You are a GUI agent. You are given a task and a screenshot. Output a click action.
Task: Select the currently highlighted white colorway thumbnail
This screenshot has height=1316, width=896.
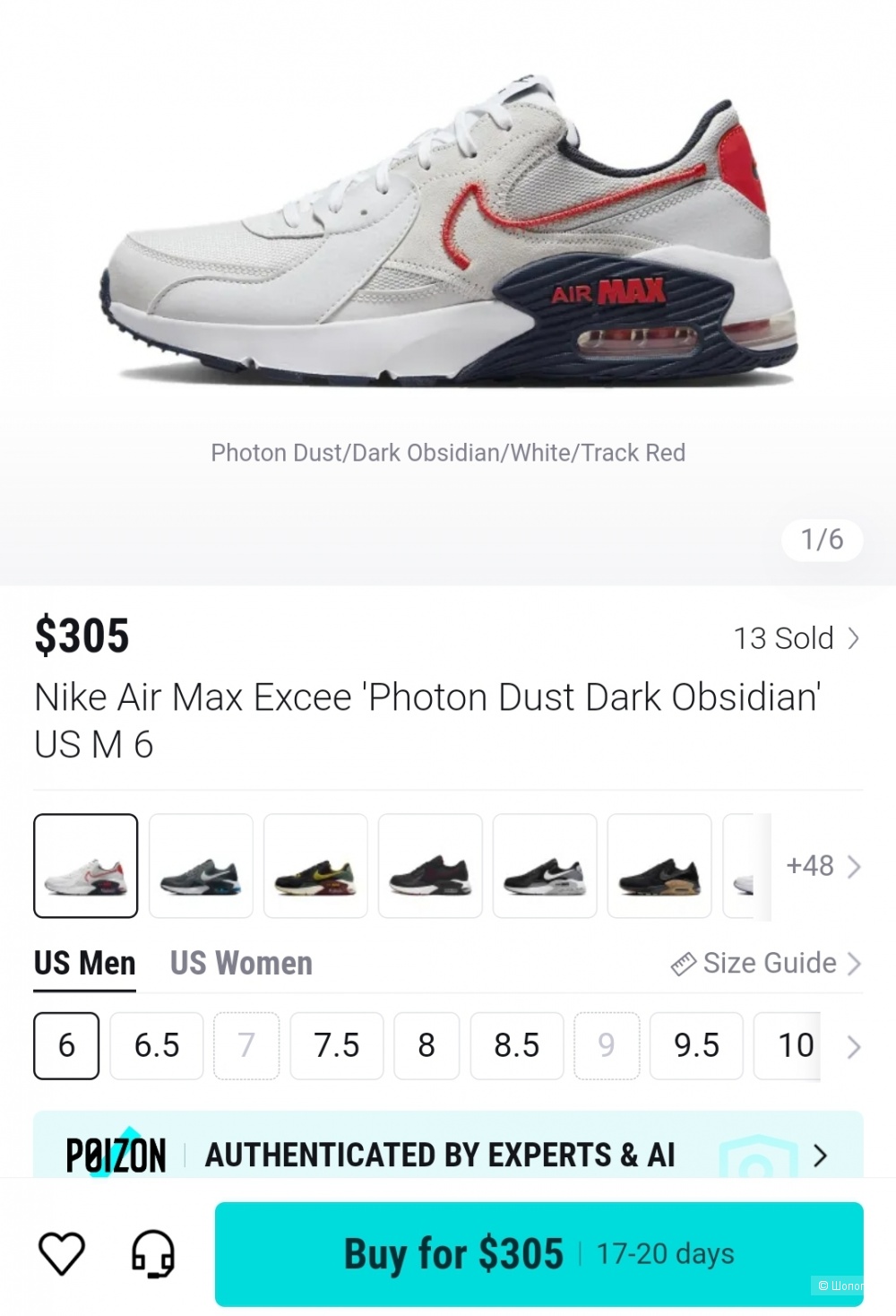point(86,866)
